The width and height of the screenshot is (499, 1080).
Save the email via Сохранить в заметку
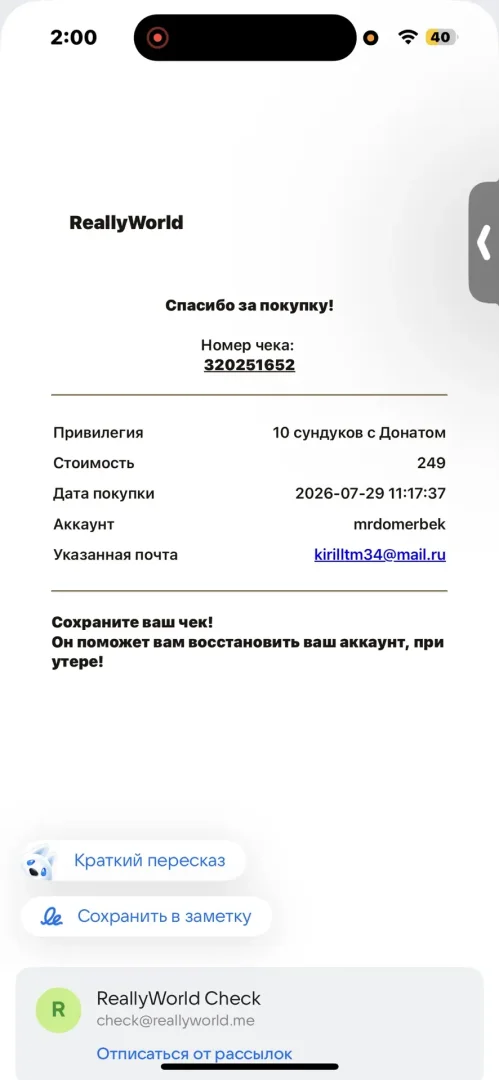coord(146,916)
